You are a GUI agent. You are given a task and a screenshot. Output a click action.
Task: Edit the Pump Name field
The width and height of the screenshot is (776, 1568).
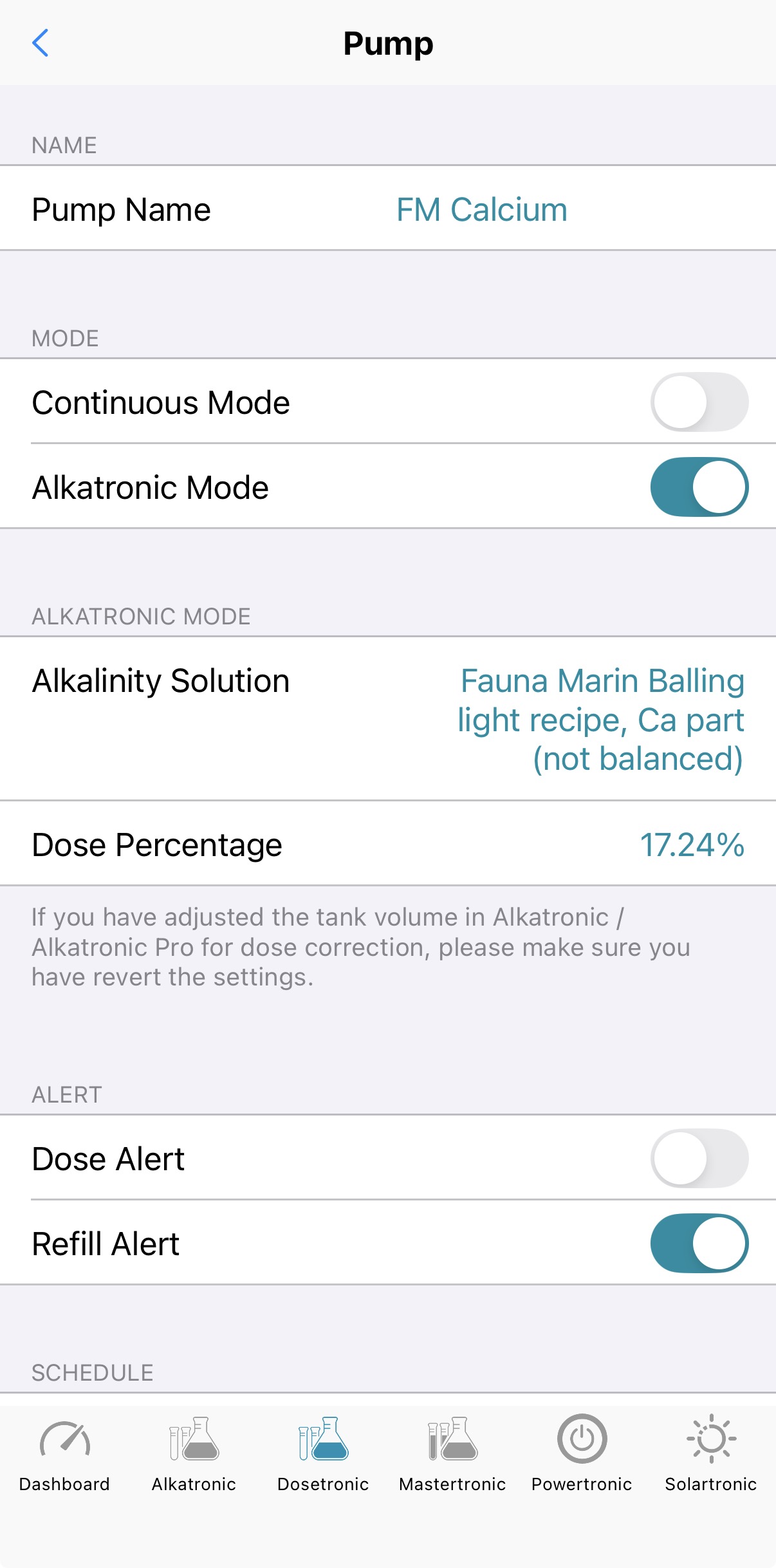[481, 210]
